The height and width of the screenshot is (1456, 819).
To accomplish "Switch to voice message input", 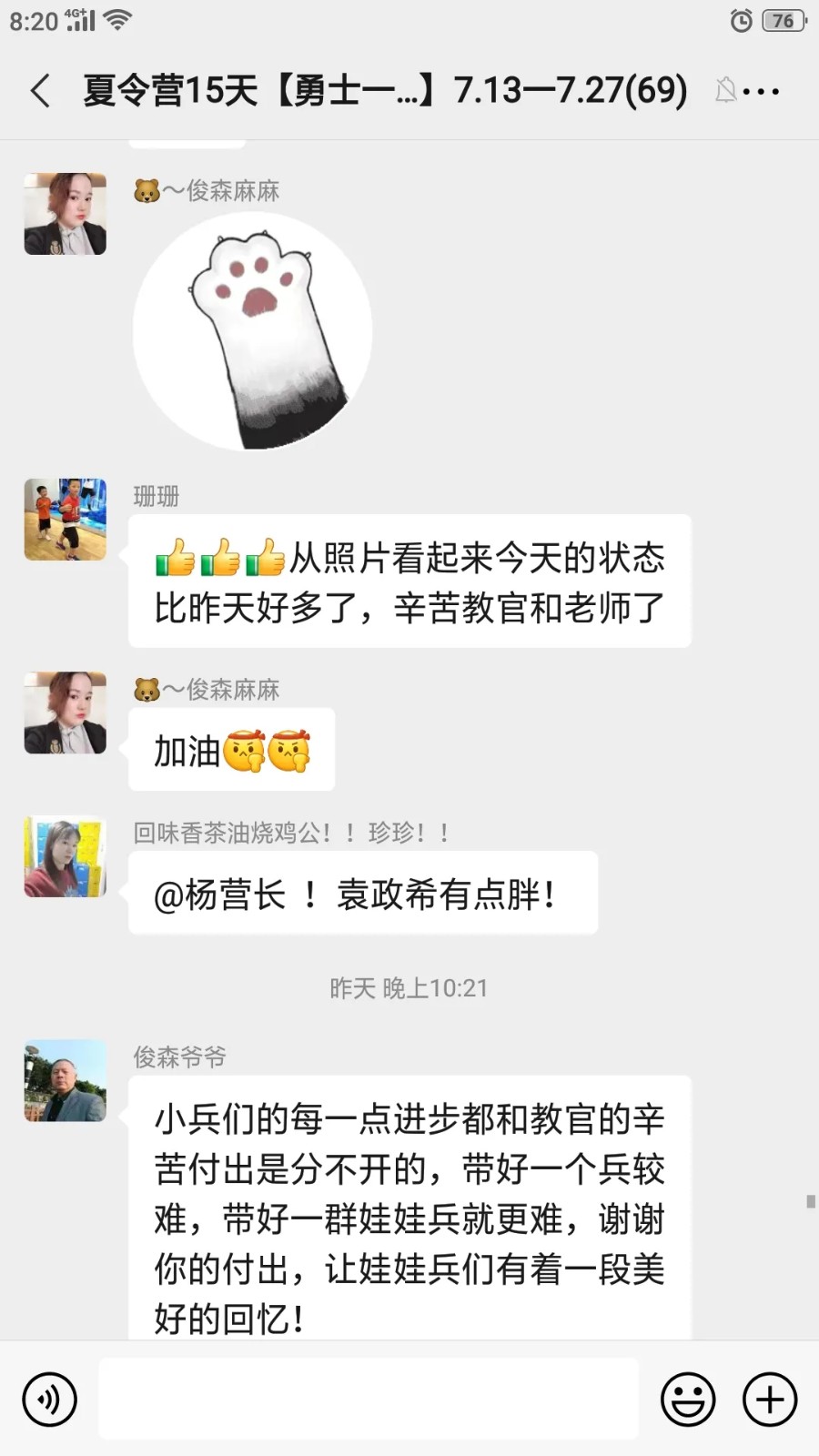I will 50,1400.
